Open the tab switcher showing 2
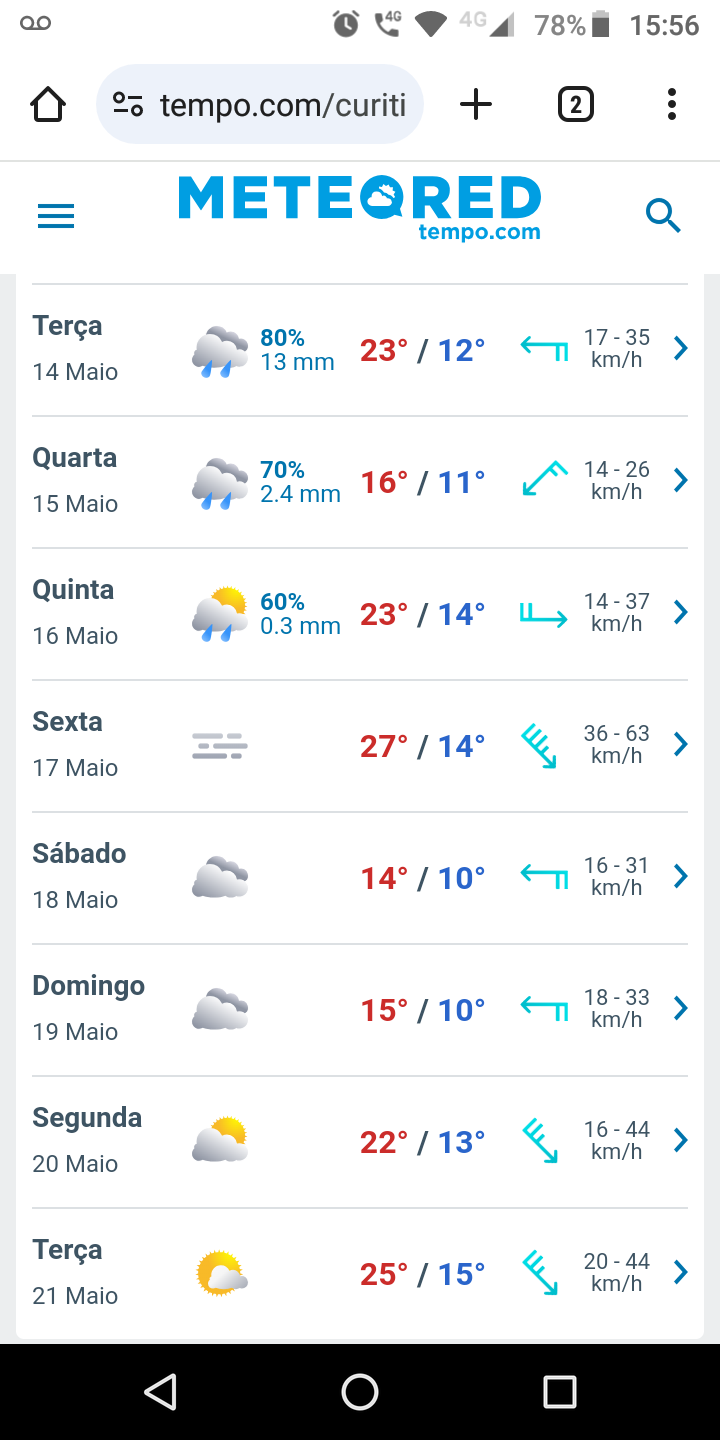720x1440 pixels. click(575, 104)
